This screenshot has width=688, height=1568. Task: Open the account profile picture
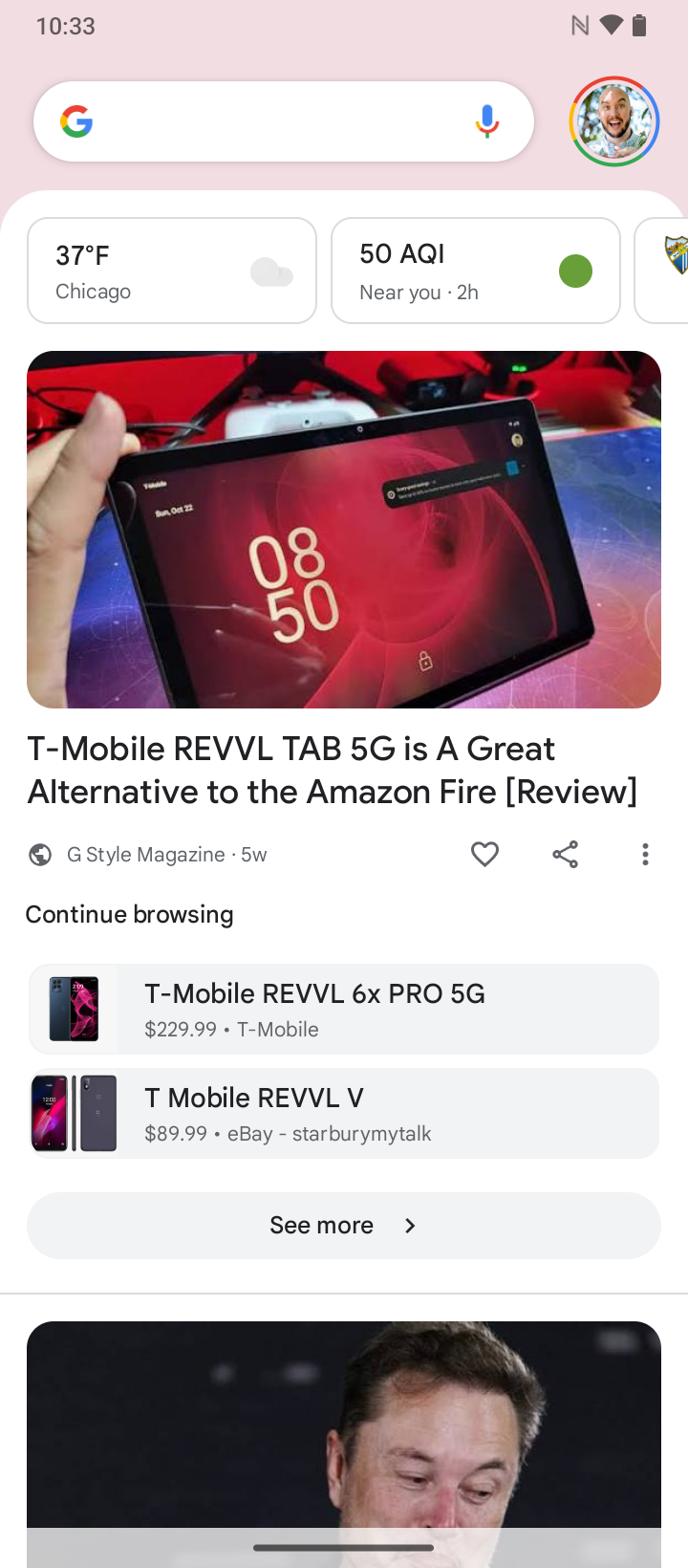[x=614, y=121]
